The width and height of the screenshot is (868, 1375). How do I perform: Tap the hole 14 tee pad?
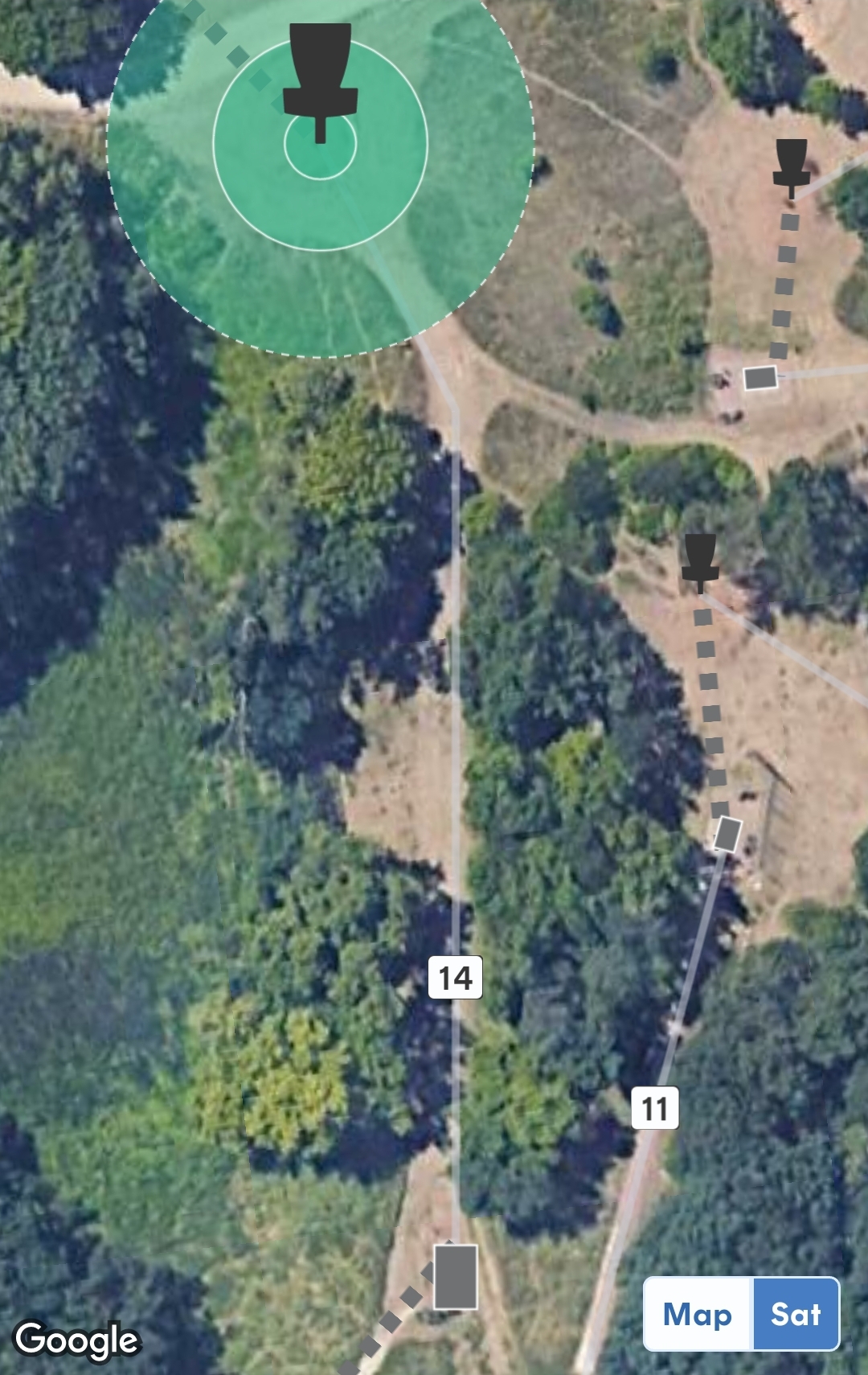456,1277
